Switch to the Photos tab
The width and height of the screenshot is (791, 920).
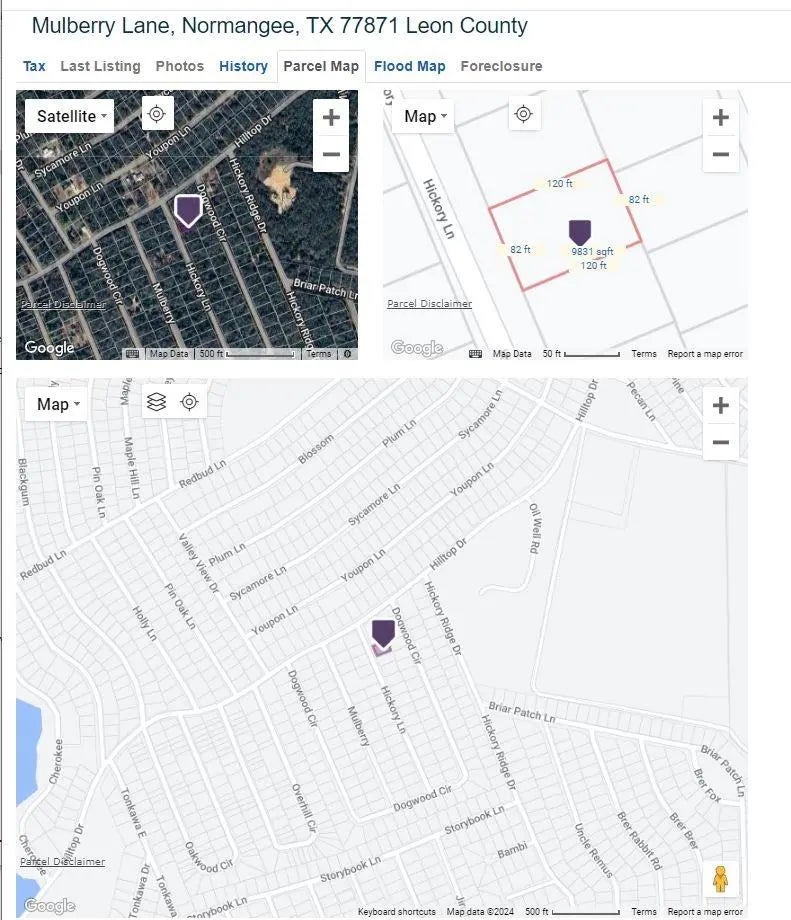click(x=180, y=66)
